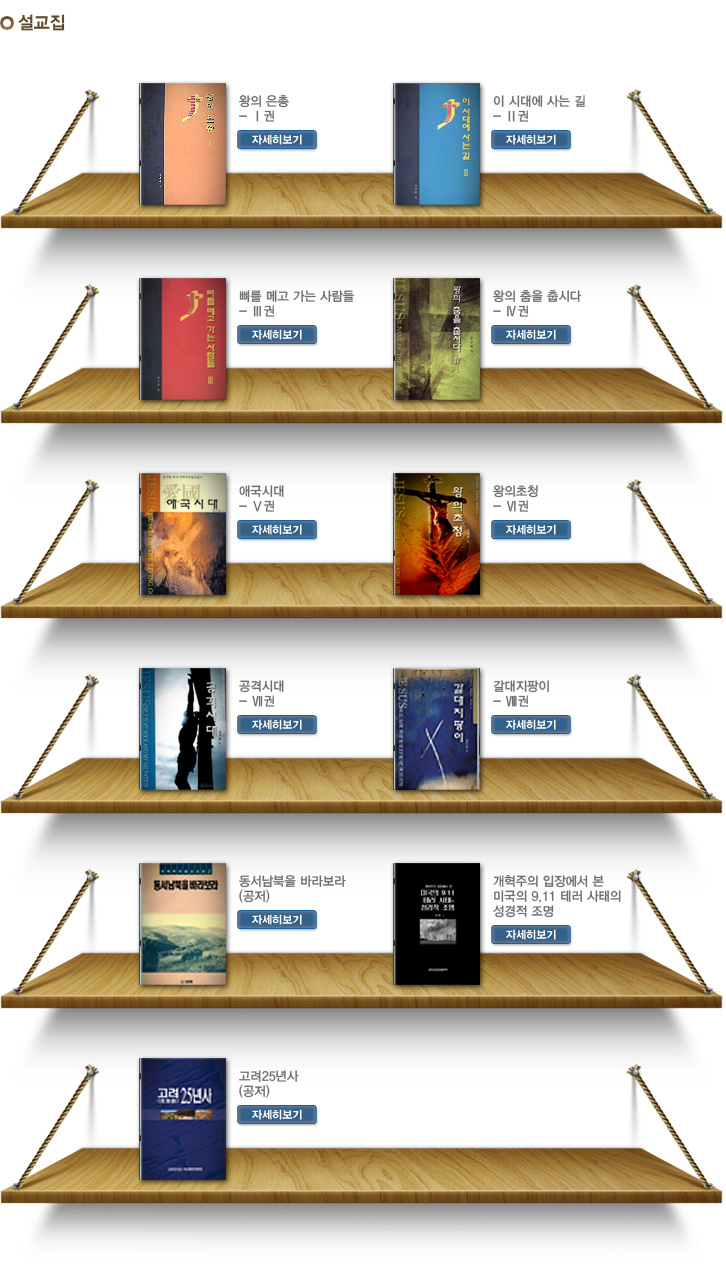Viewport: 726px width, 1279px height.
Task: Select the 왕의초청 book cover
Action: (437, 533)
